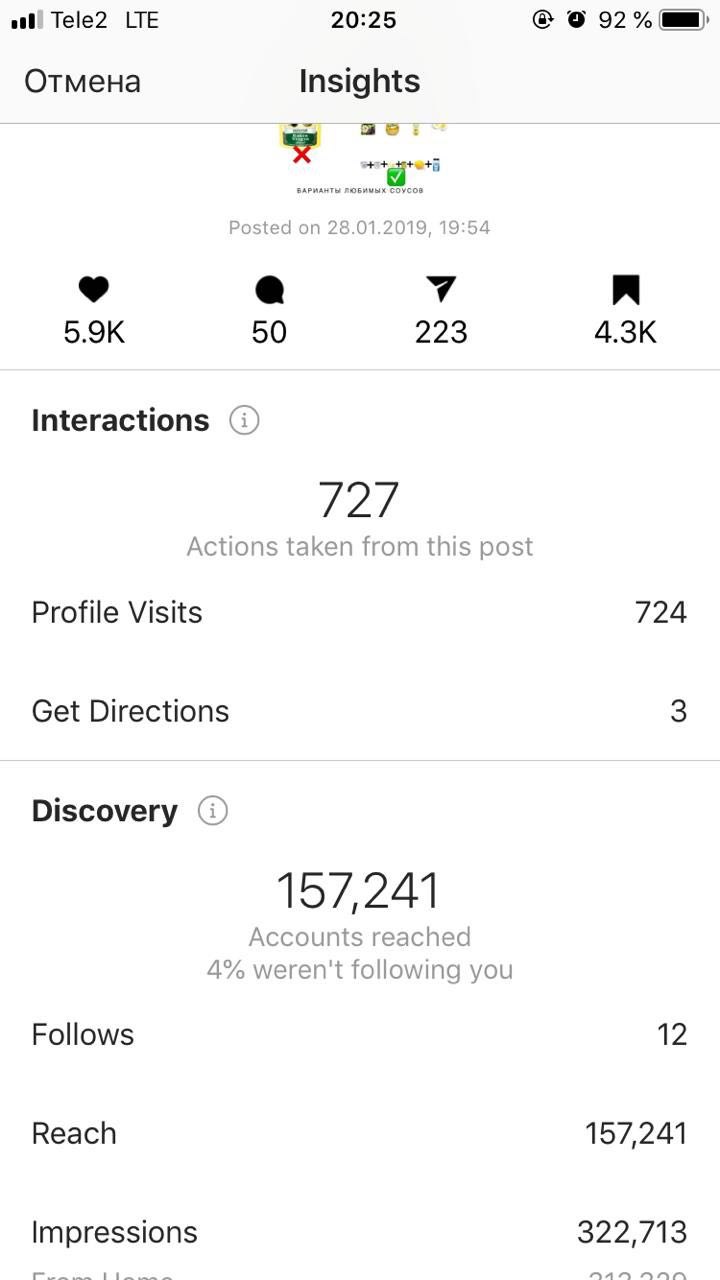Tap Отмена to close Insights
720x1280 pixels.
[83, 81]
